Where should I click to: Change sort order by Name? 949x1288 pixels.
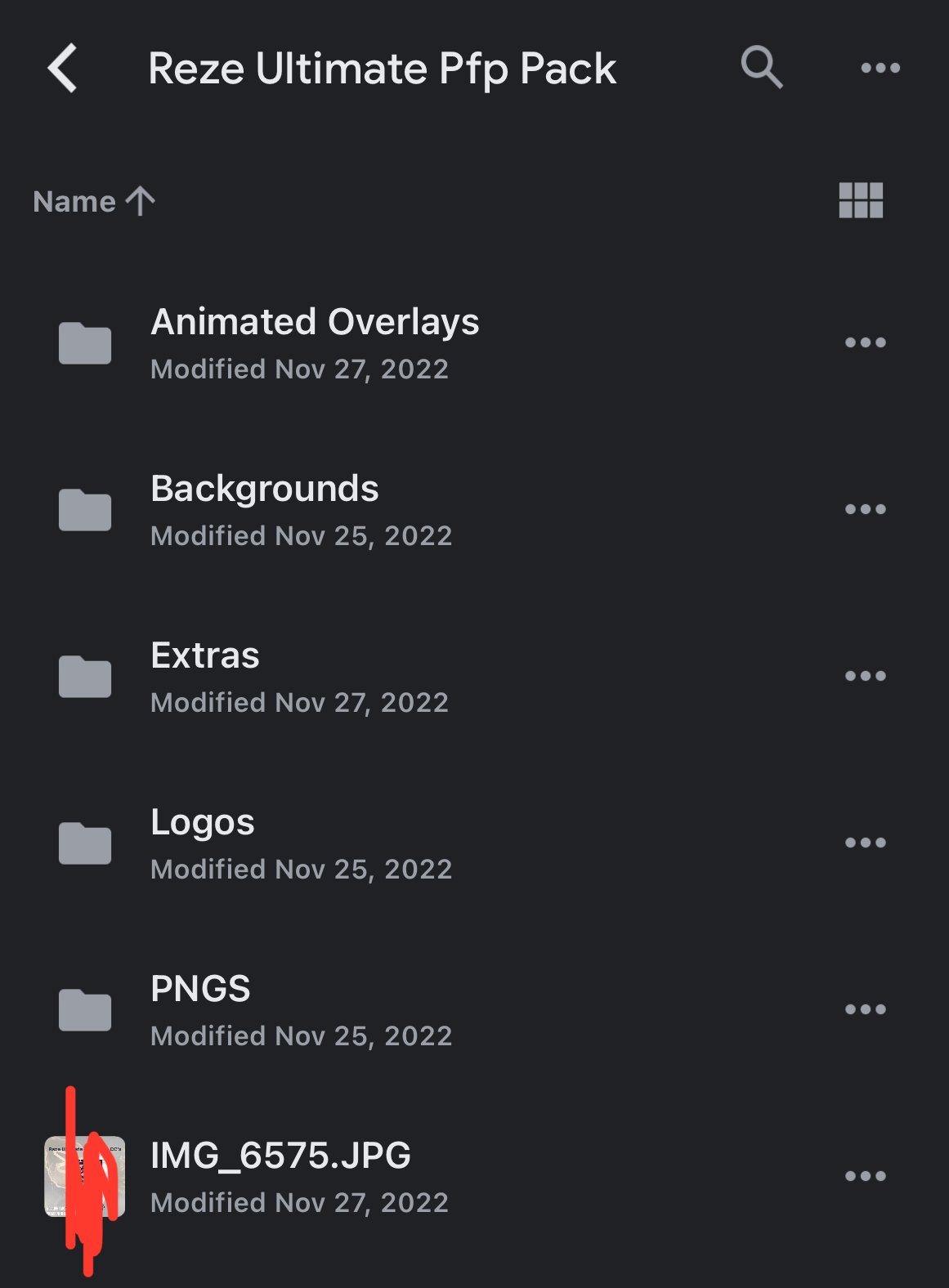[93, 201]
